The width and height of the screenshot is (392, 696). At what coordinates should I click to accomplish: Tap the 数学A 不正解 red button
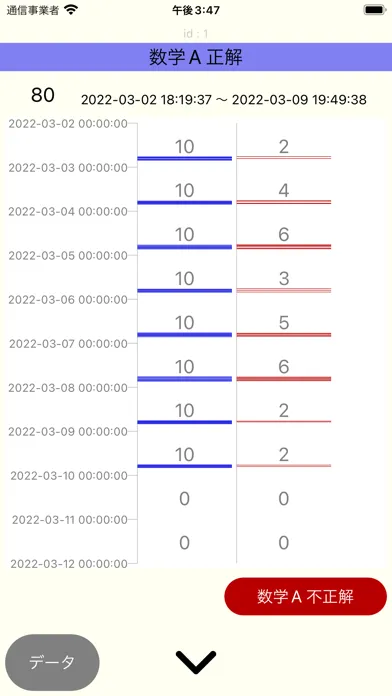305,596
